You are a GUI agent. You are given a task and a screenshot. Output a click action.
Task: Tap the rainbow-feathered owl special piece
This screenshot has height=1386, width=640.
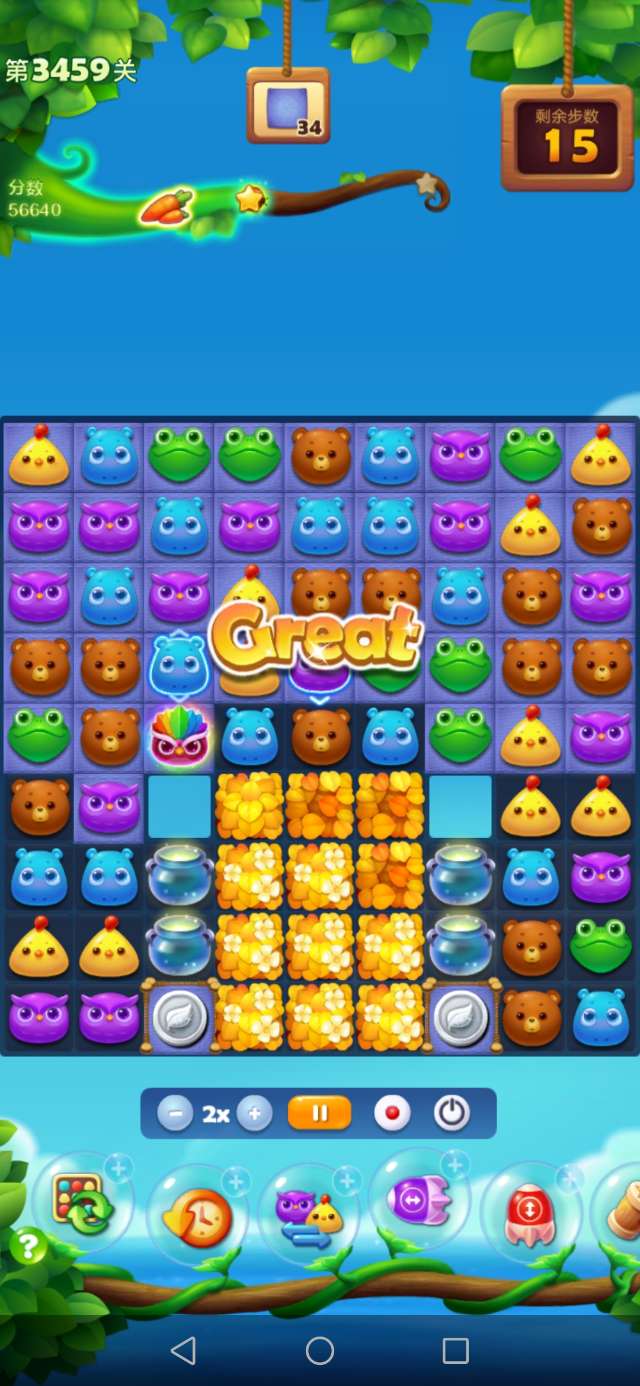179,738
